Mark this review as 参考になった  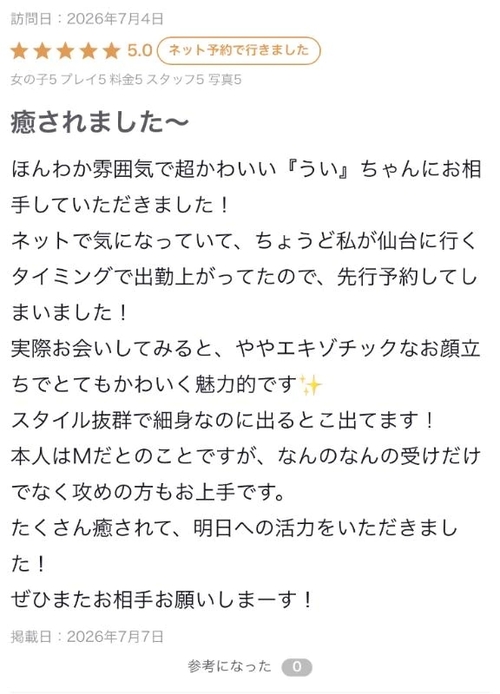pyautogui.click(x=250, y=667)
